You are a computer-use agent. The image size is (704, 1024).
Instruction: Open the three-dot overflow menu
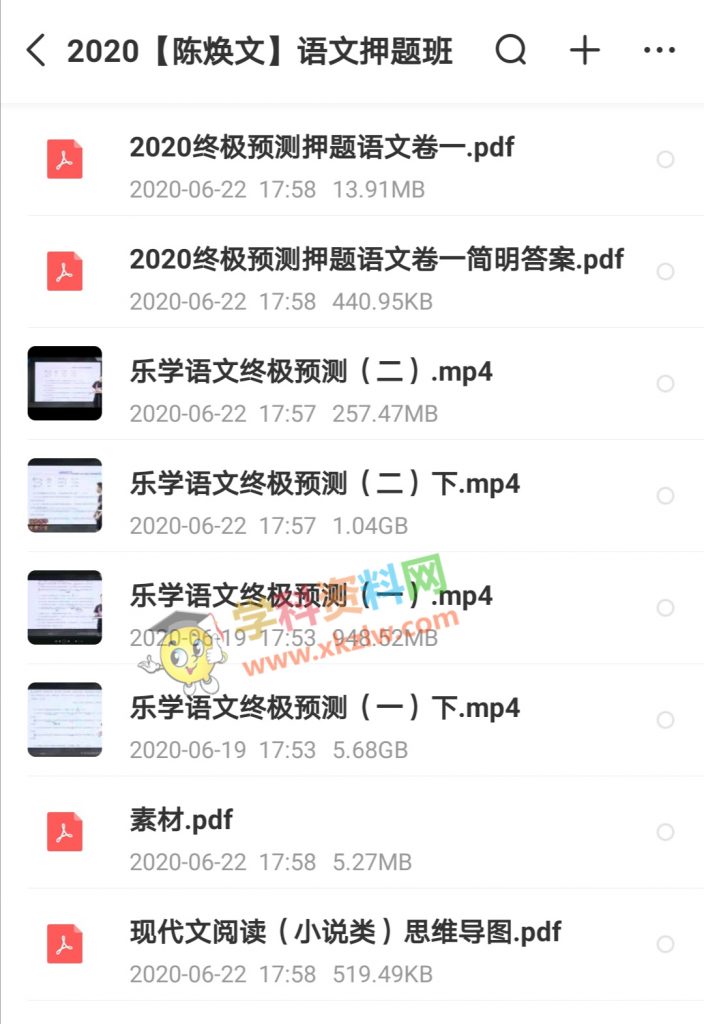pos(659,50)
